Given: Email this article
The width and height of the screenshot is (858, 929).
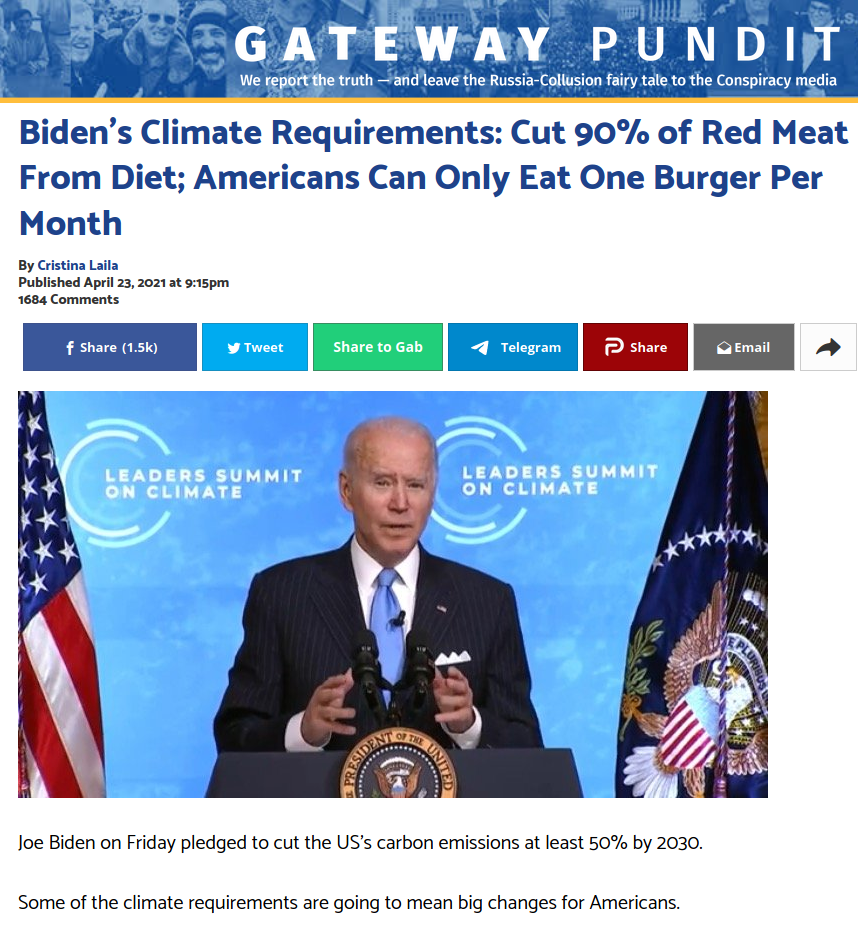Looking at the screenshot, I should (743, 347).
